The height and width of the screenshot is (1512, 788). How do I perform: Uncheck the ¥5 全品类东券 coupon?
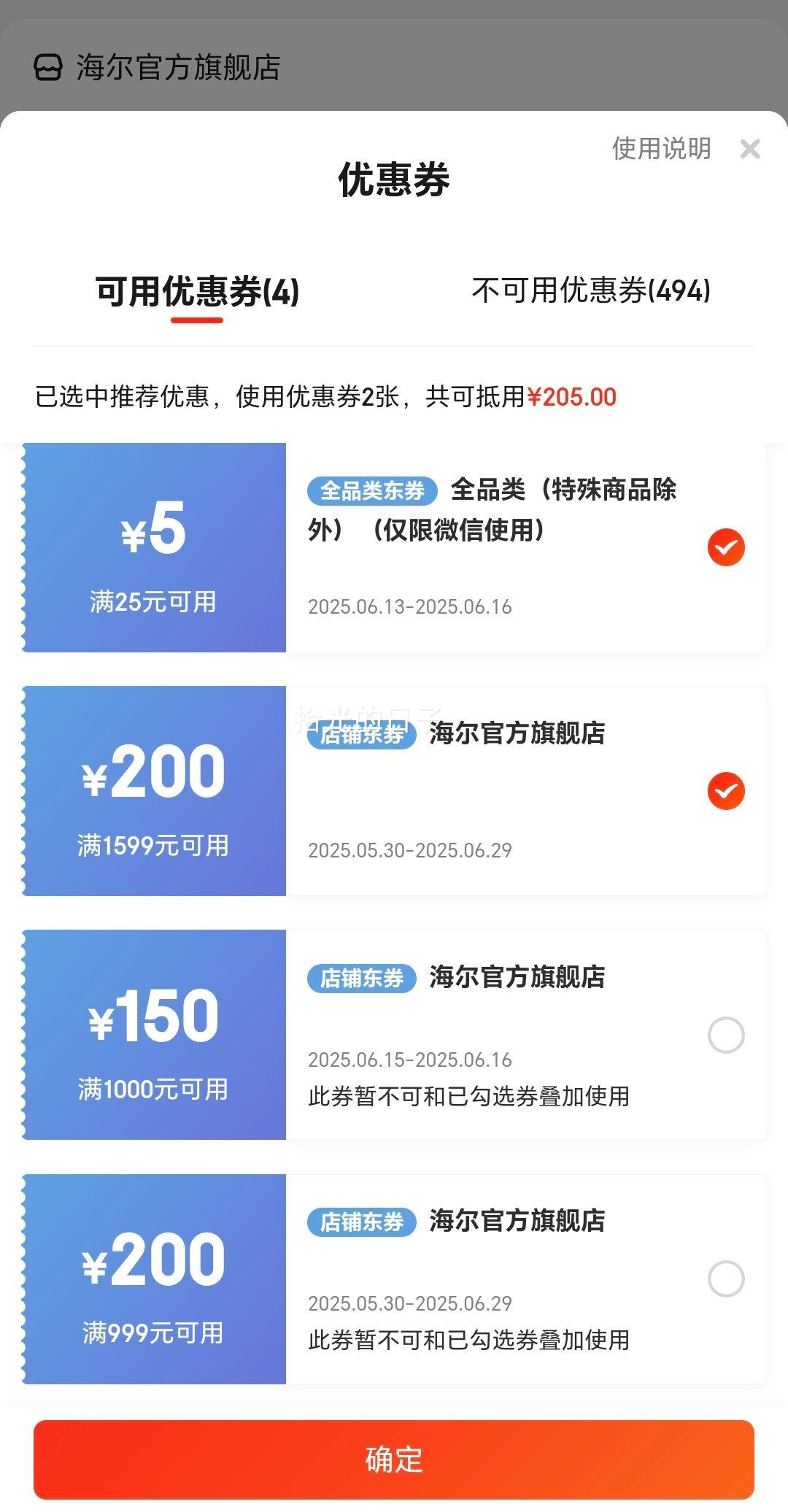point(726,547)
